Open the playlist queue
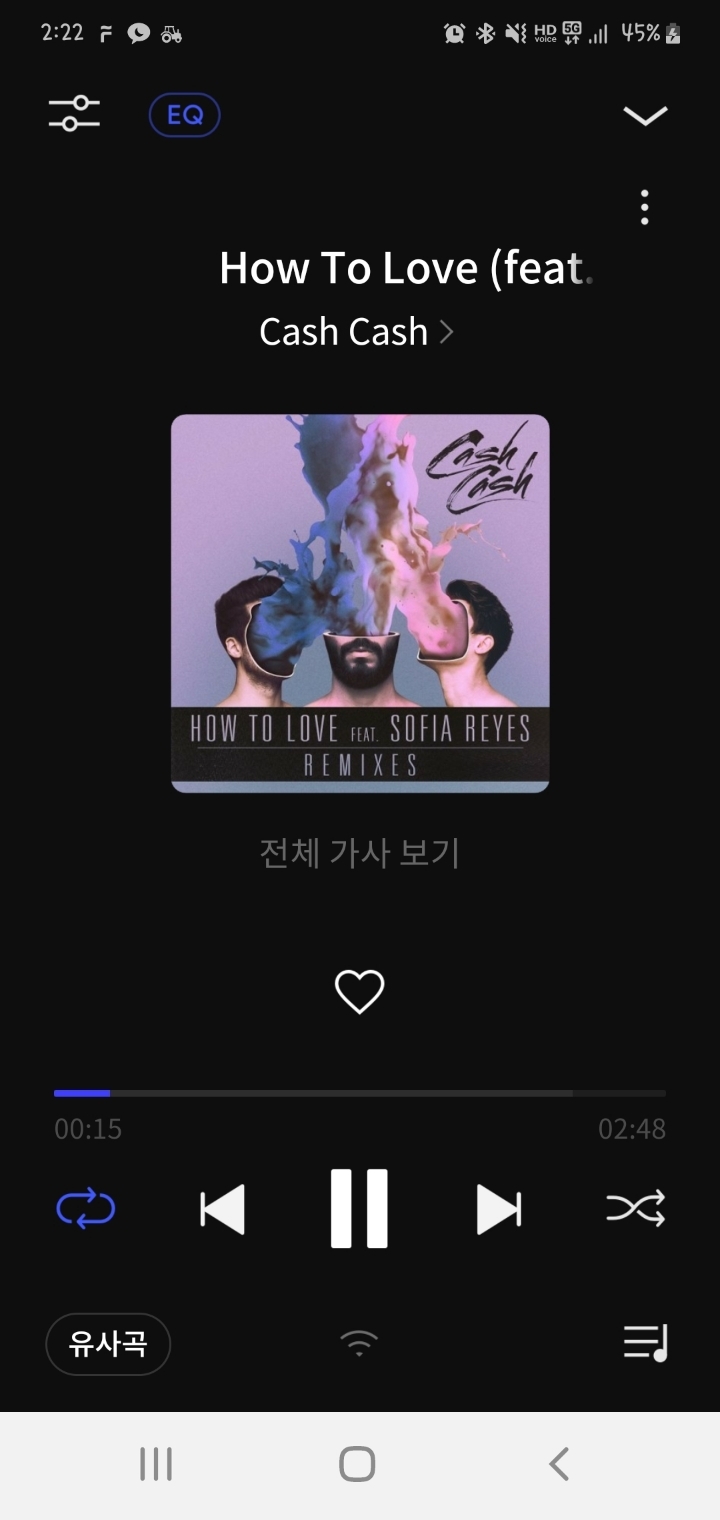 point(645,1343)
